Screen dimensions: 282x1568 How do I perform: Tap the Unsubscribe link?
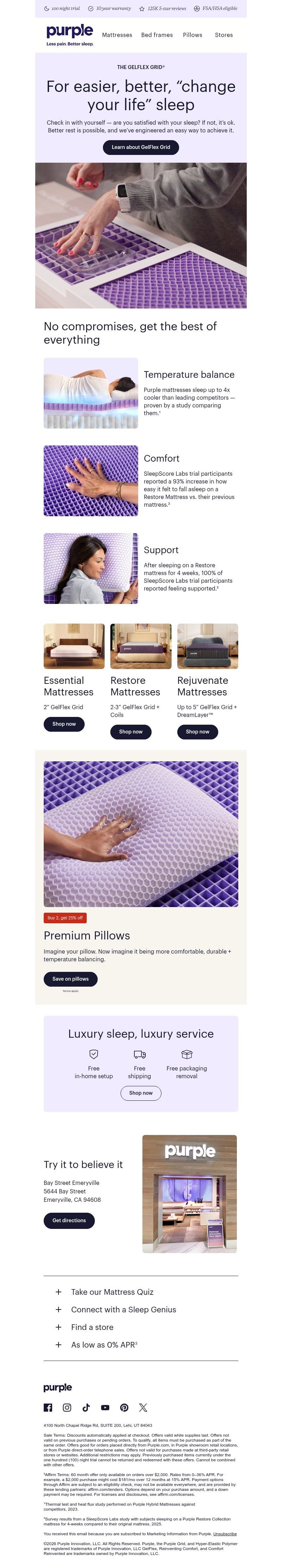click(x=225, y=1534)
